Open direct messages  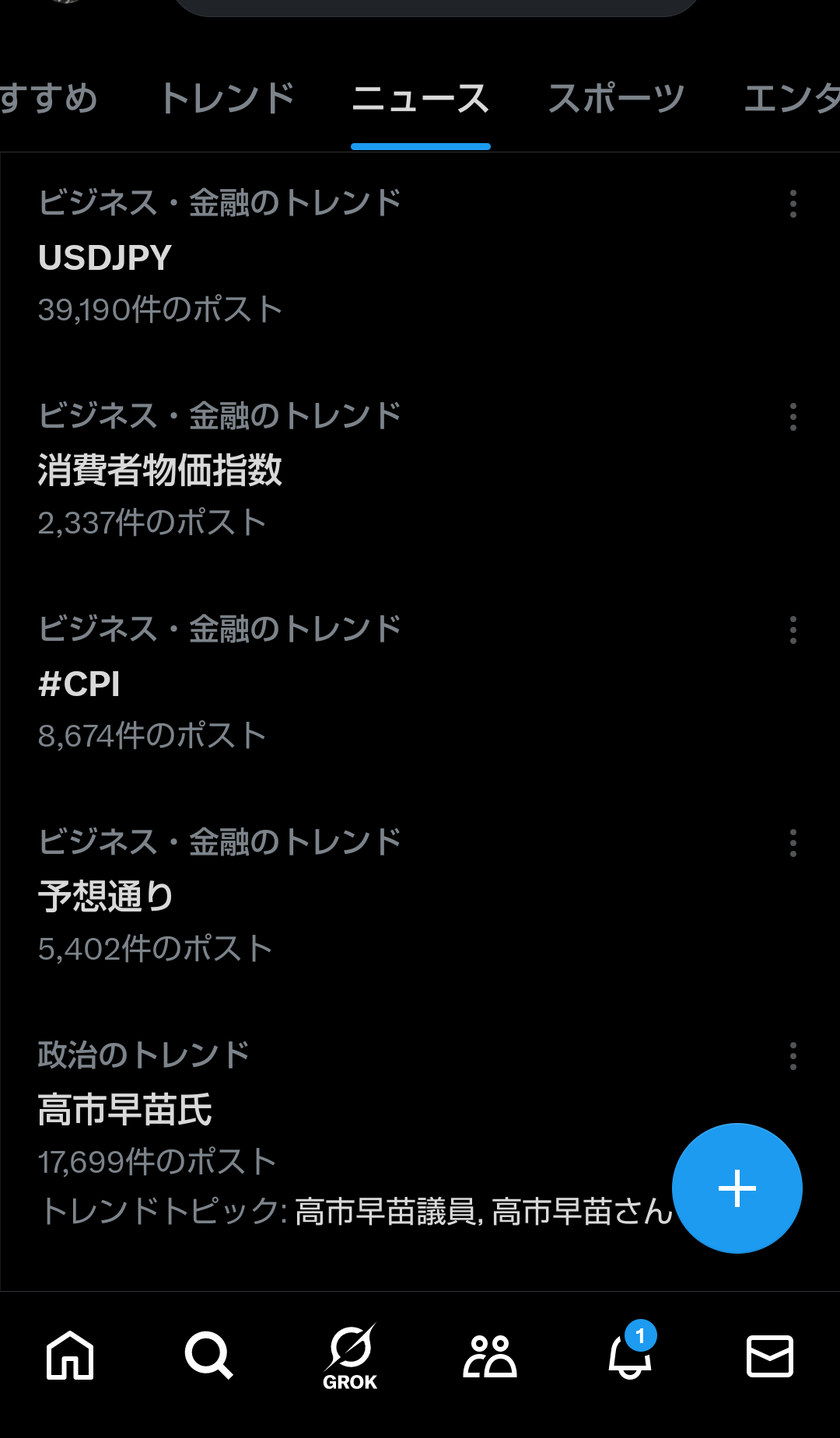point(769,1356)
